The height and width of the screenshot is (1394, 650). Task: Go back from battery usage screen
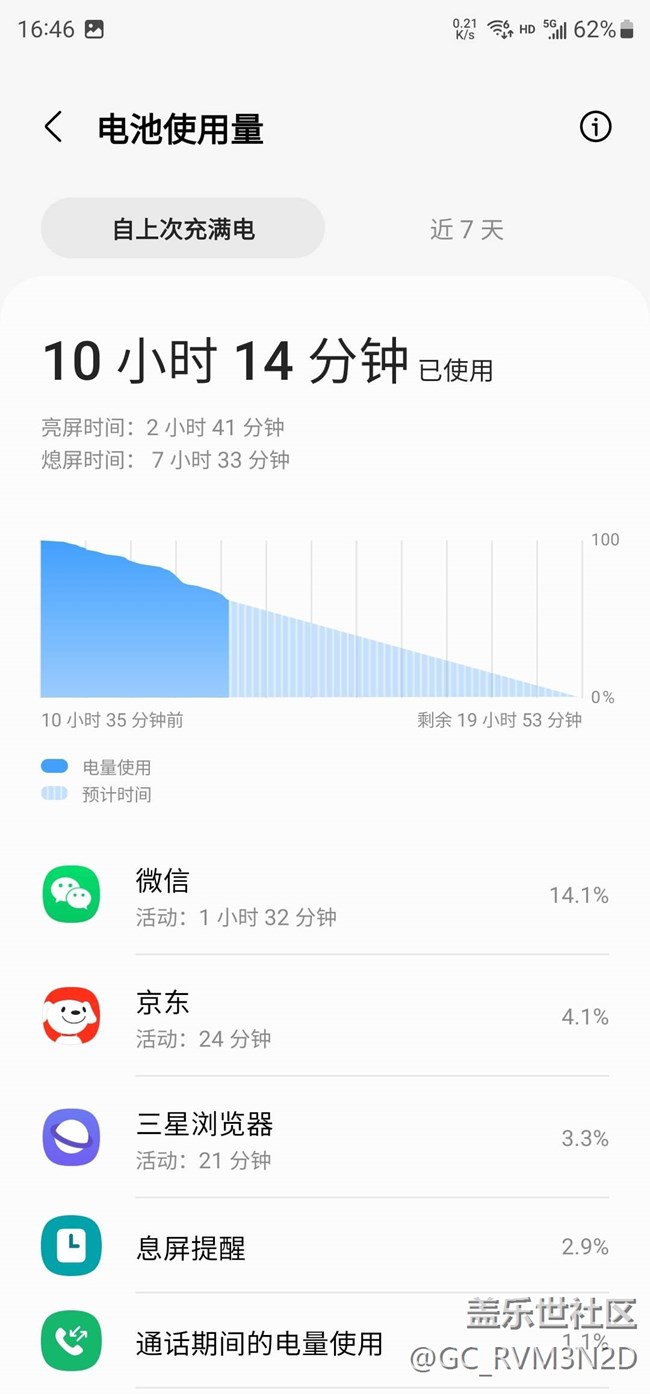tap(53, 128)
